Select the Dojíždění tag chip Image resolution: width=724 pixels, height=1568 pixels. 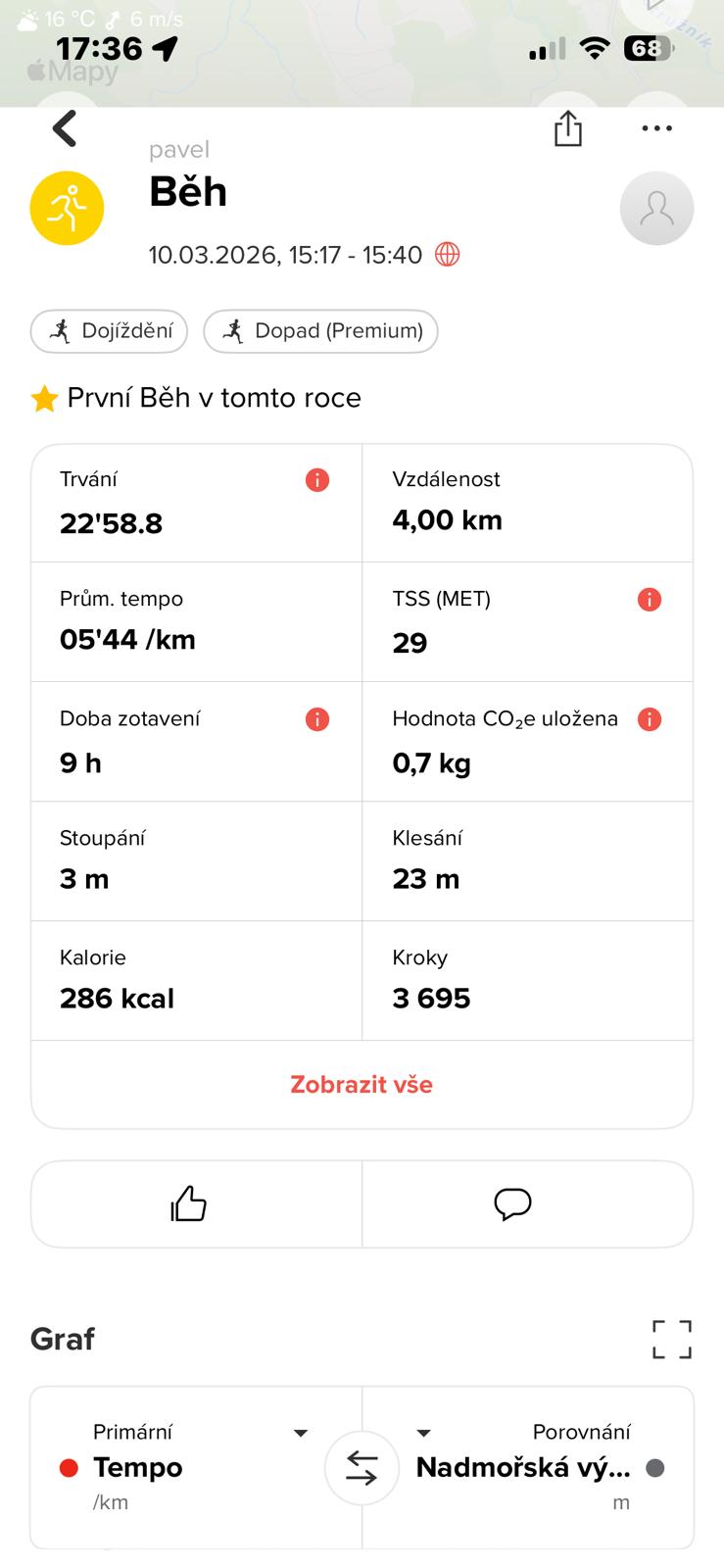tap(109, 331)
